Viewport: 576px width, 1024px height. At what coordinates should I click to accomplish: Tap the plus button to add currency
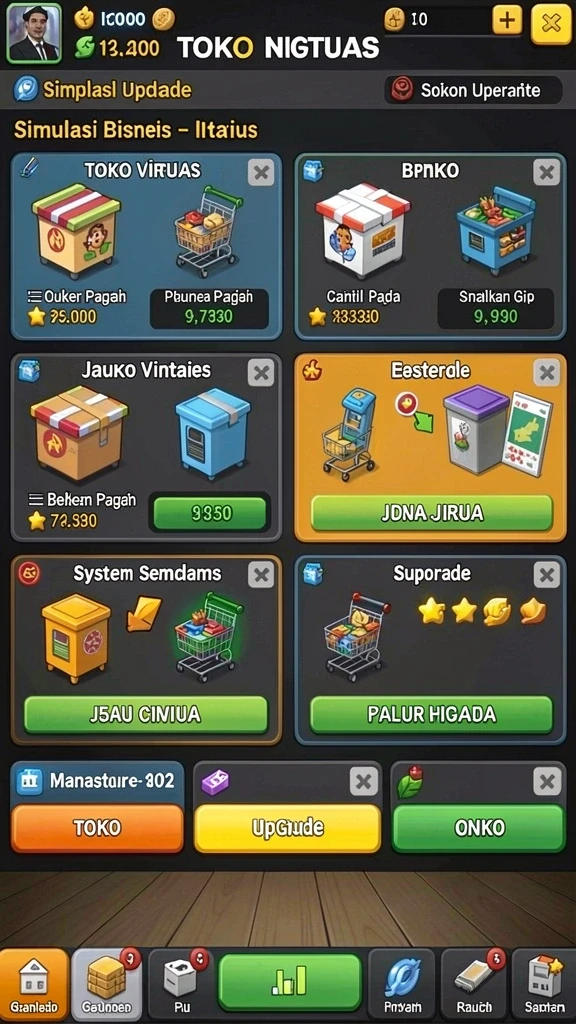507,20
